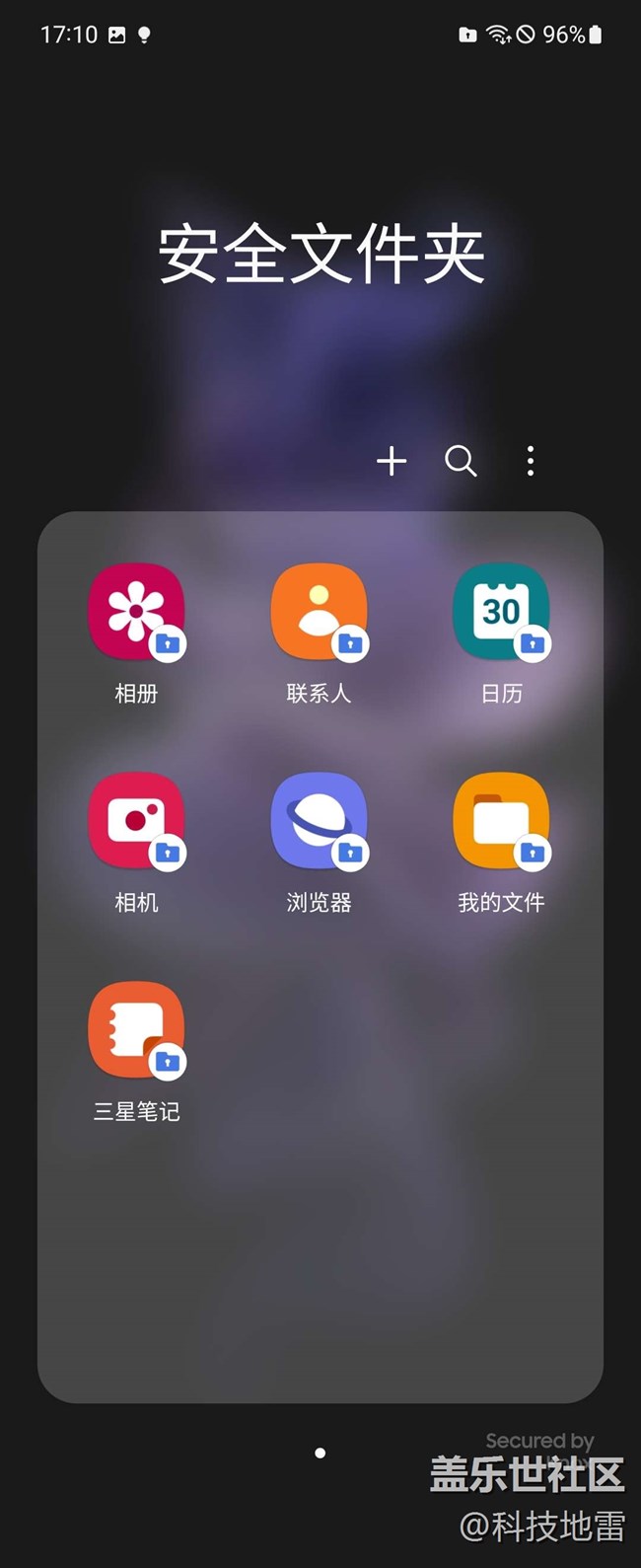Tap the plus icon to add apps
This screenshot has width=641, height=1568.
point(392,461)
